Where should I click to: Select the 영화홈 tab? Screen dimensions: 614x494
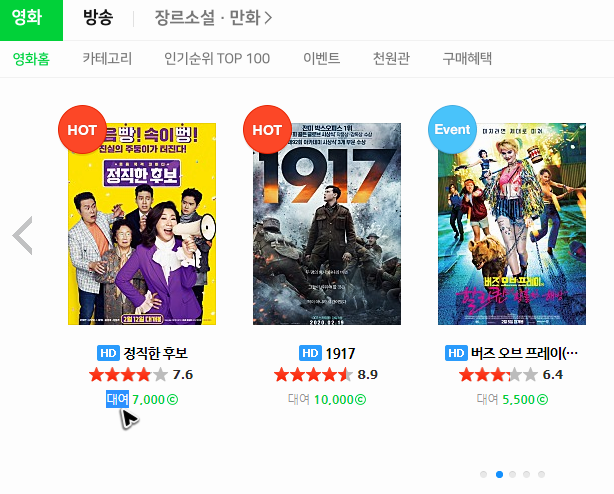point(31,59)
